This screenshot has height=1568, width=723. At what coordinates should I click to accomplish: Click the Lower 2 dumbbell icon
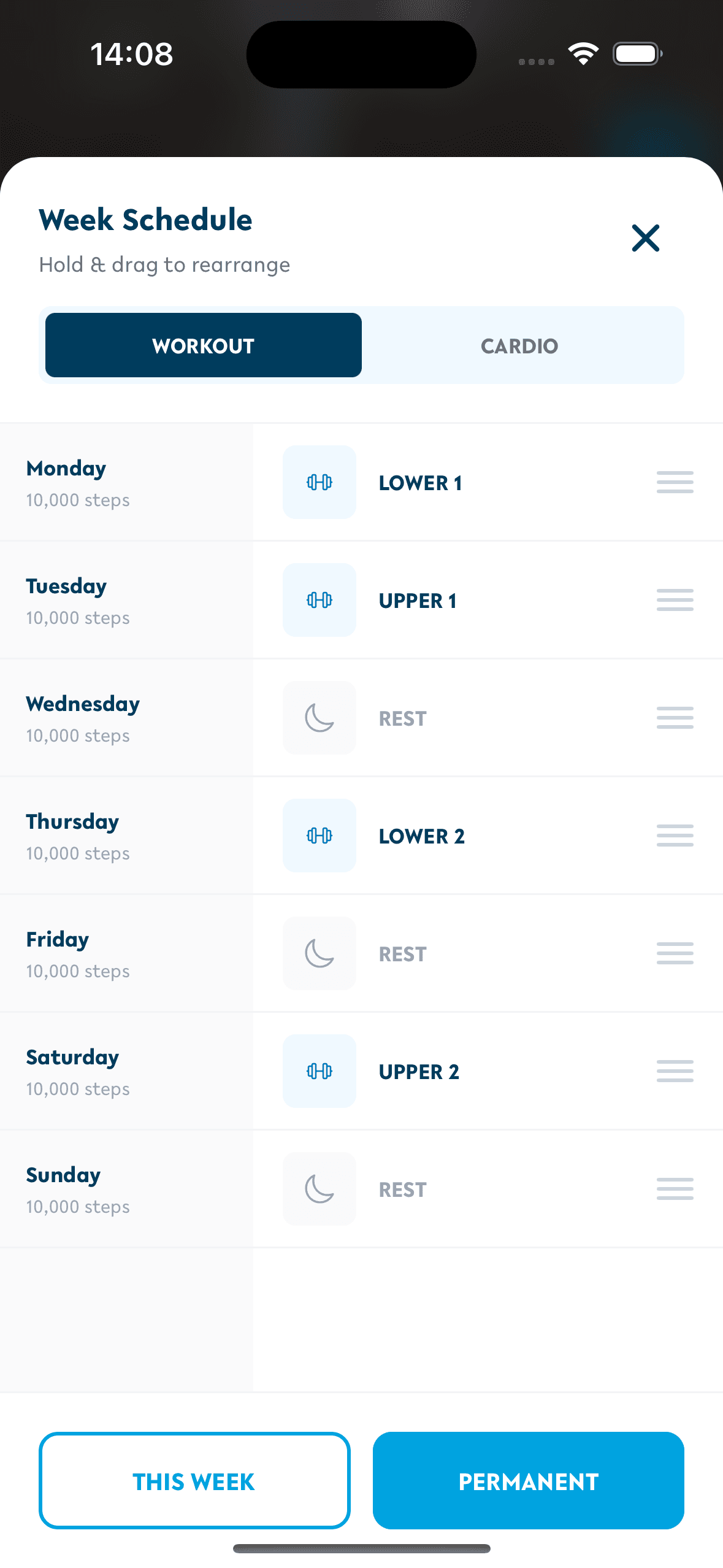point(319,835)
